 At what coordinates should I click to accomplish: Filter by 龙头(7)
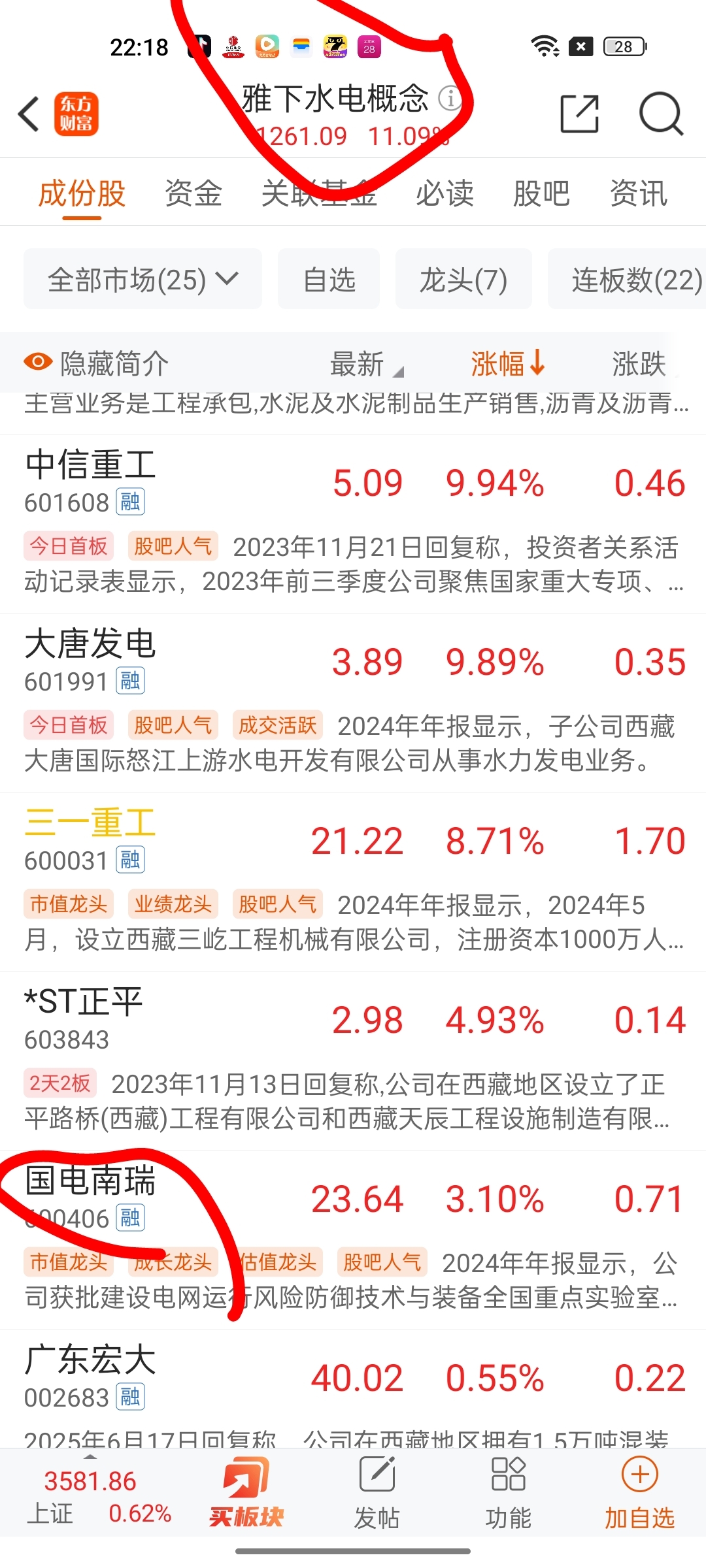click(x=463, y=279)
